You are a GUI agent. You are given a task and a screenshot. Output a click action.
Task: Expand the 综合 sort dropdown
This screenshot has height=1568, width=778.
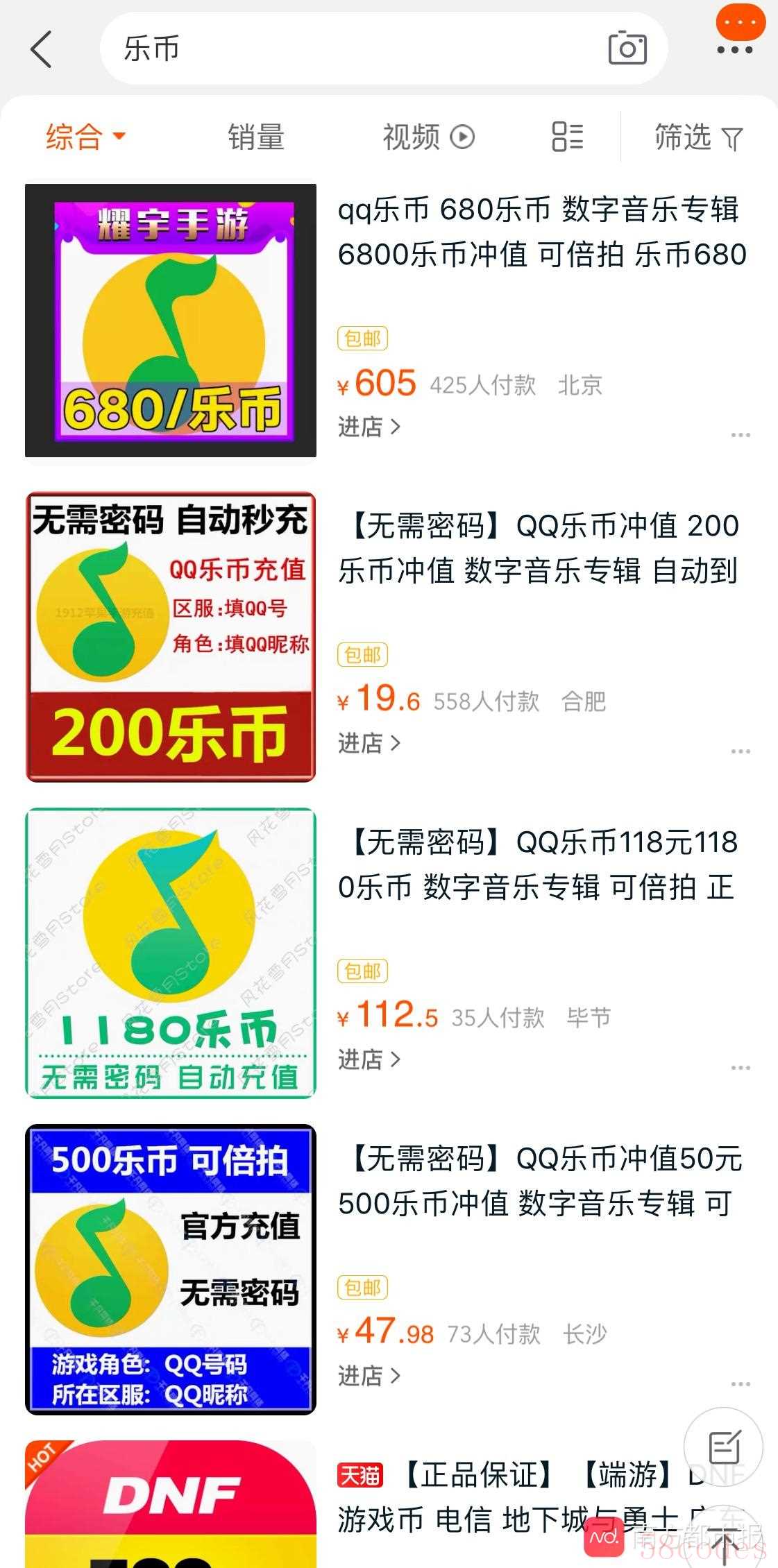click(86, 137)
